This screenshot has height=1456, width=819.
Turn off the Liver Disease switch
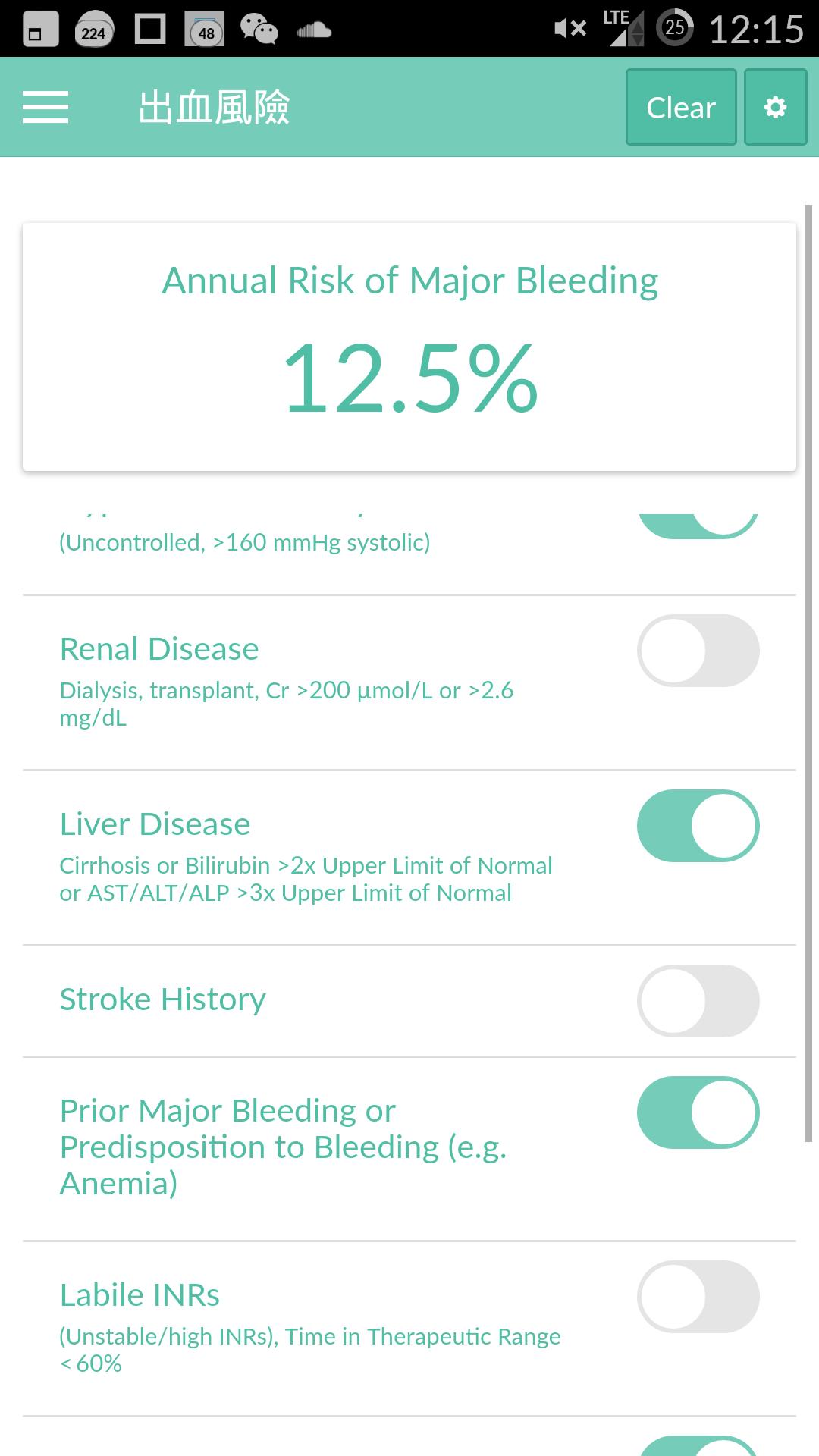[x=698, y=826]
